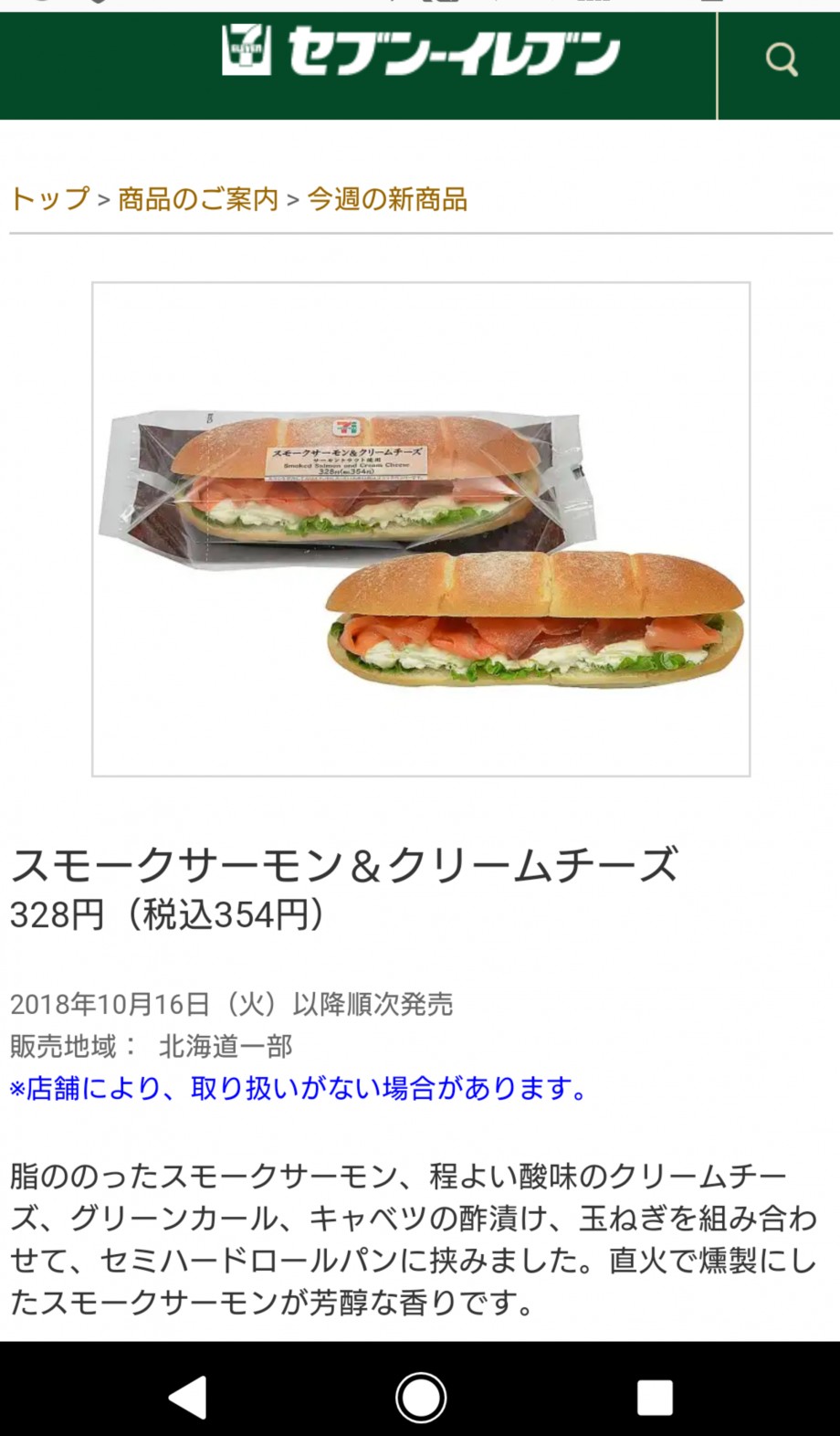
Task: Tap the system home button
Action: tap(421, 1398)
